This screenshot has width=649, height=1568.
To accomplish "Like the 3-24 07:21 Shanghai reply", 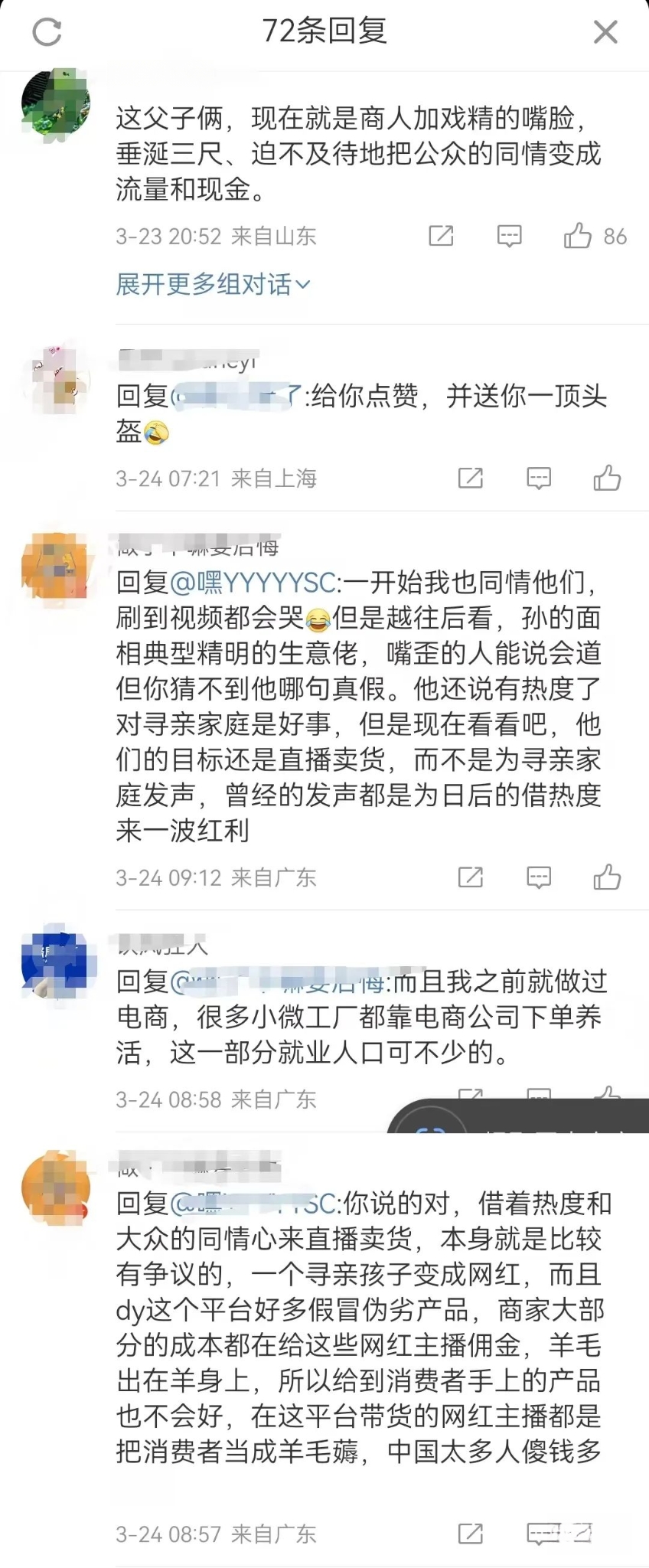I will point(607,479).
